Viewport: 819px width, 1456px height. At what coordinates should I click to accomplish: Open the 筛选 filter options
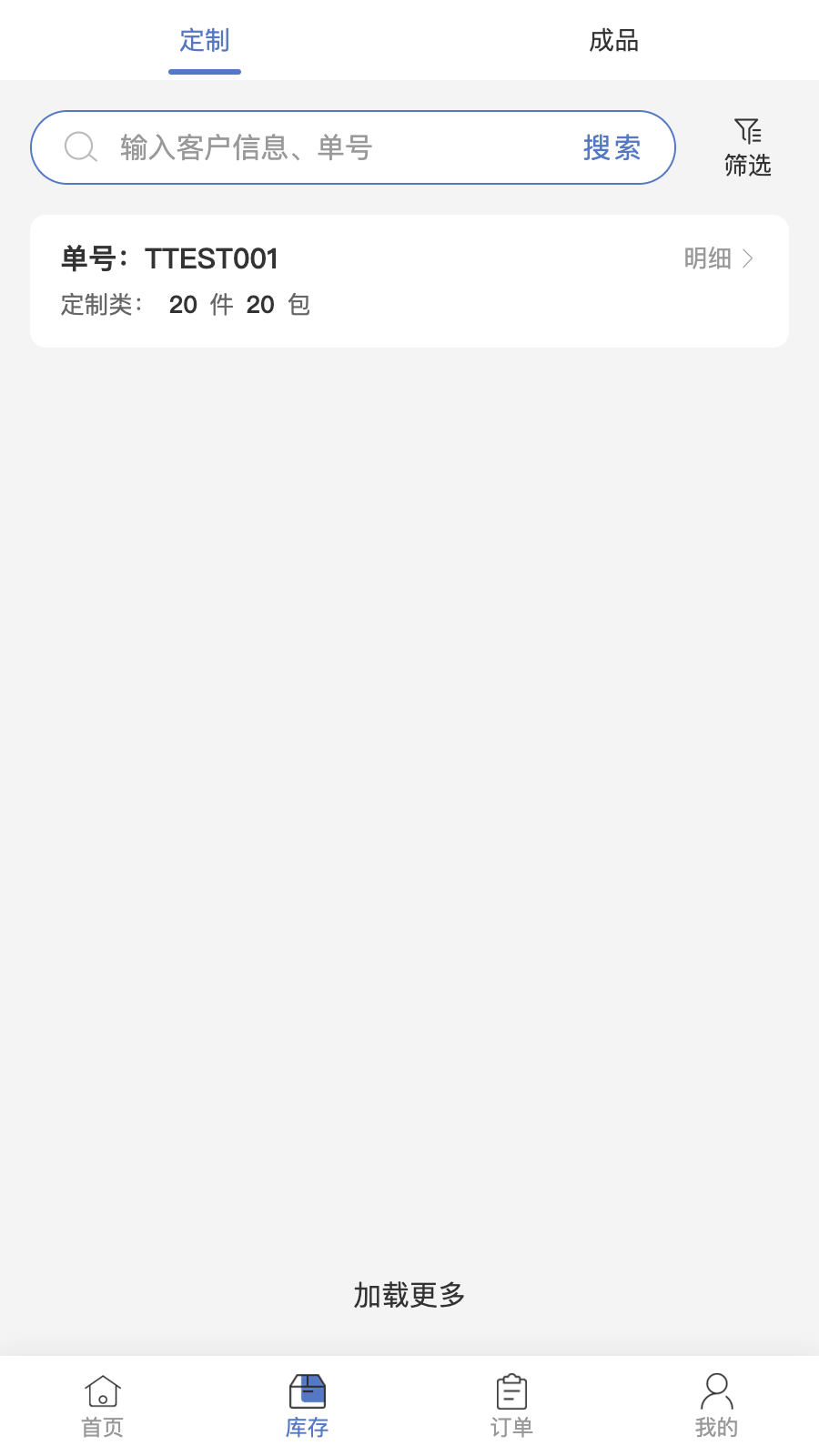click(747, 148)
